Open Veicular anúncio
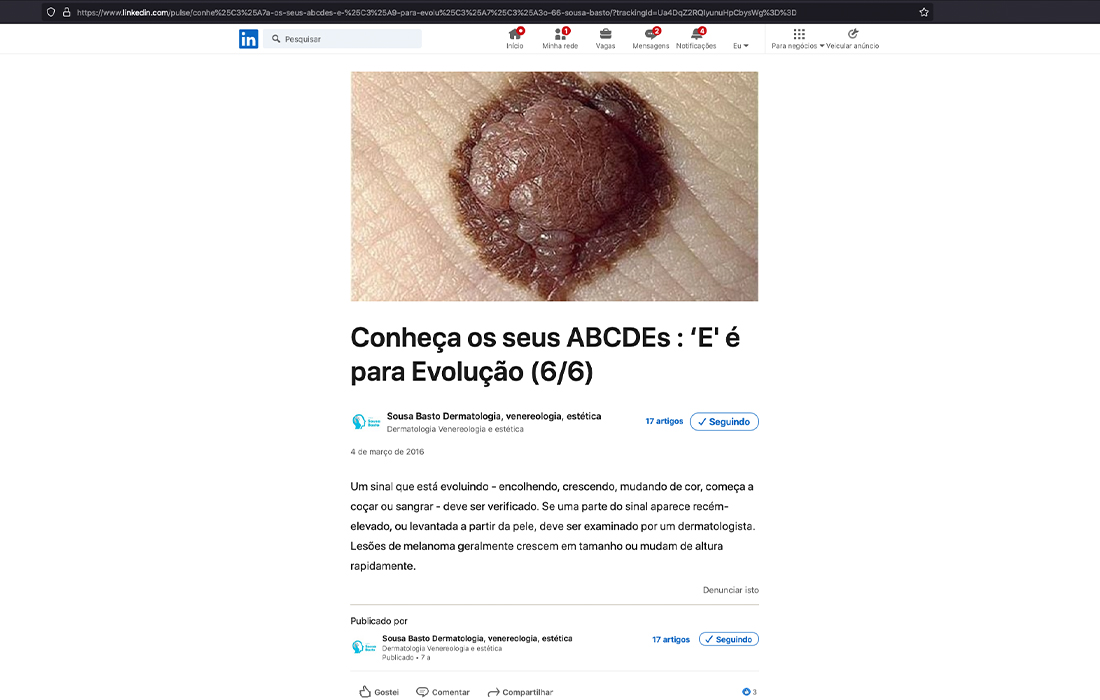Screen dimensions: 1100x700 coord(853,39)
